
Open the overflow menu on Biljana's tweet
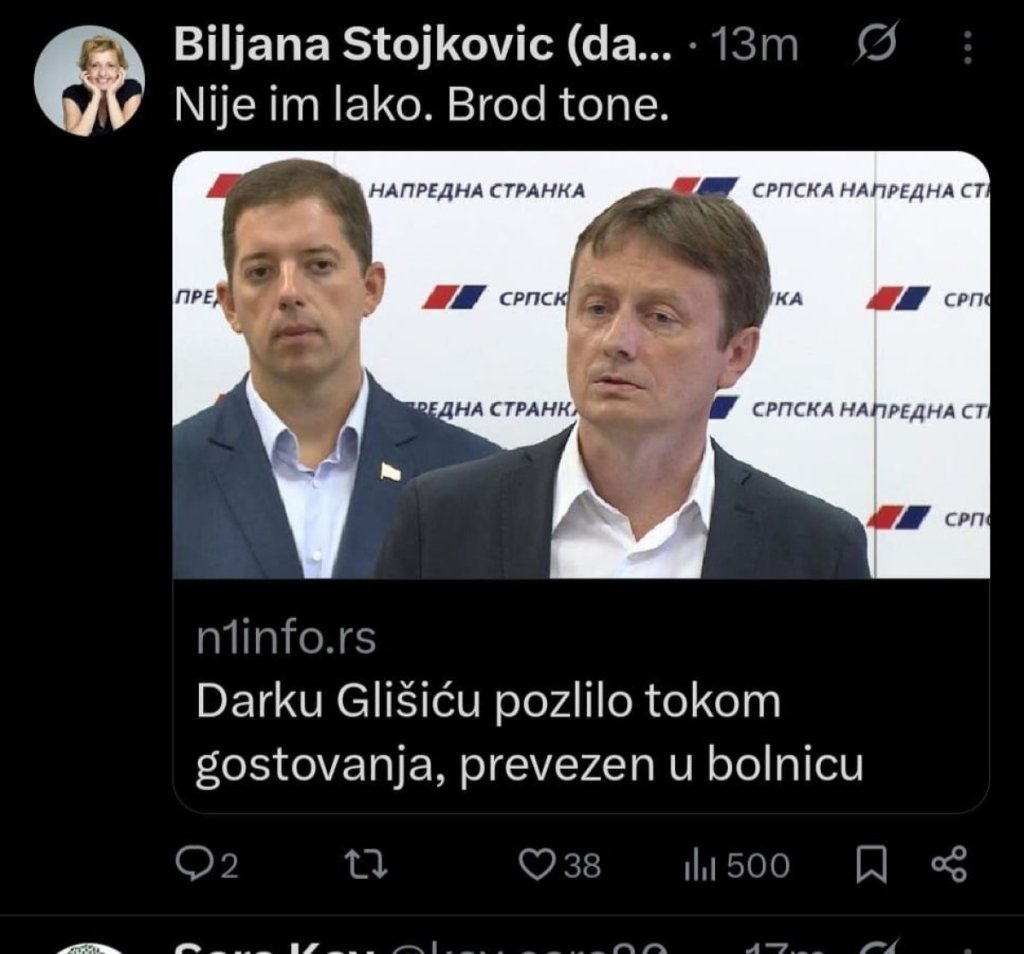pyautogui.click(x=965, y=45)
